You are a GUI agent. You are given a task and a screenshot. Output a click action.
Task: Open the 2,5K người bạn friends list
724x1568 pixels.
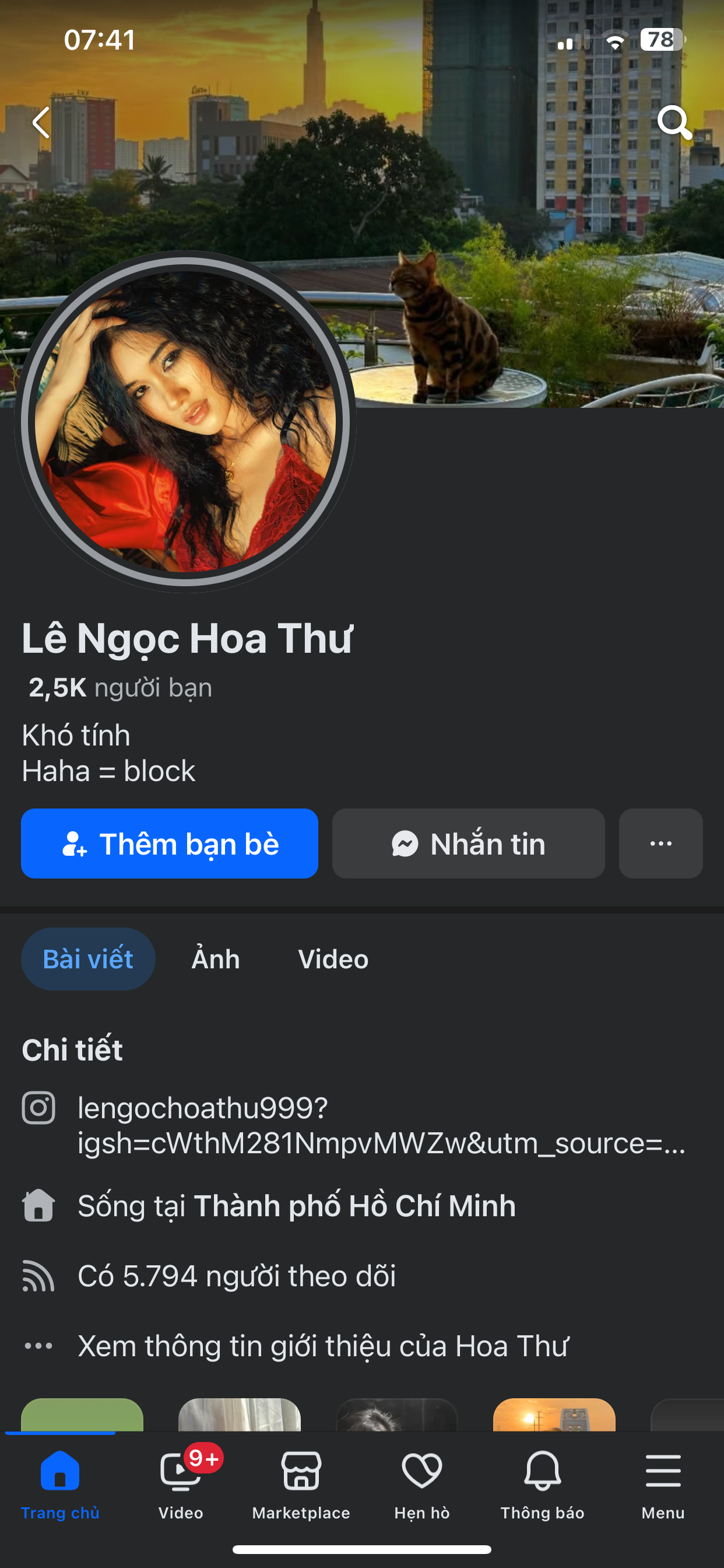(x=120, y=688)
